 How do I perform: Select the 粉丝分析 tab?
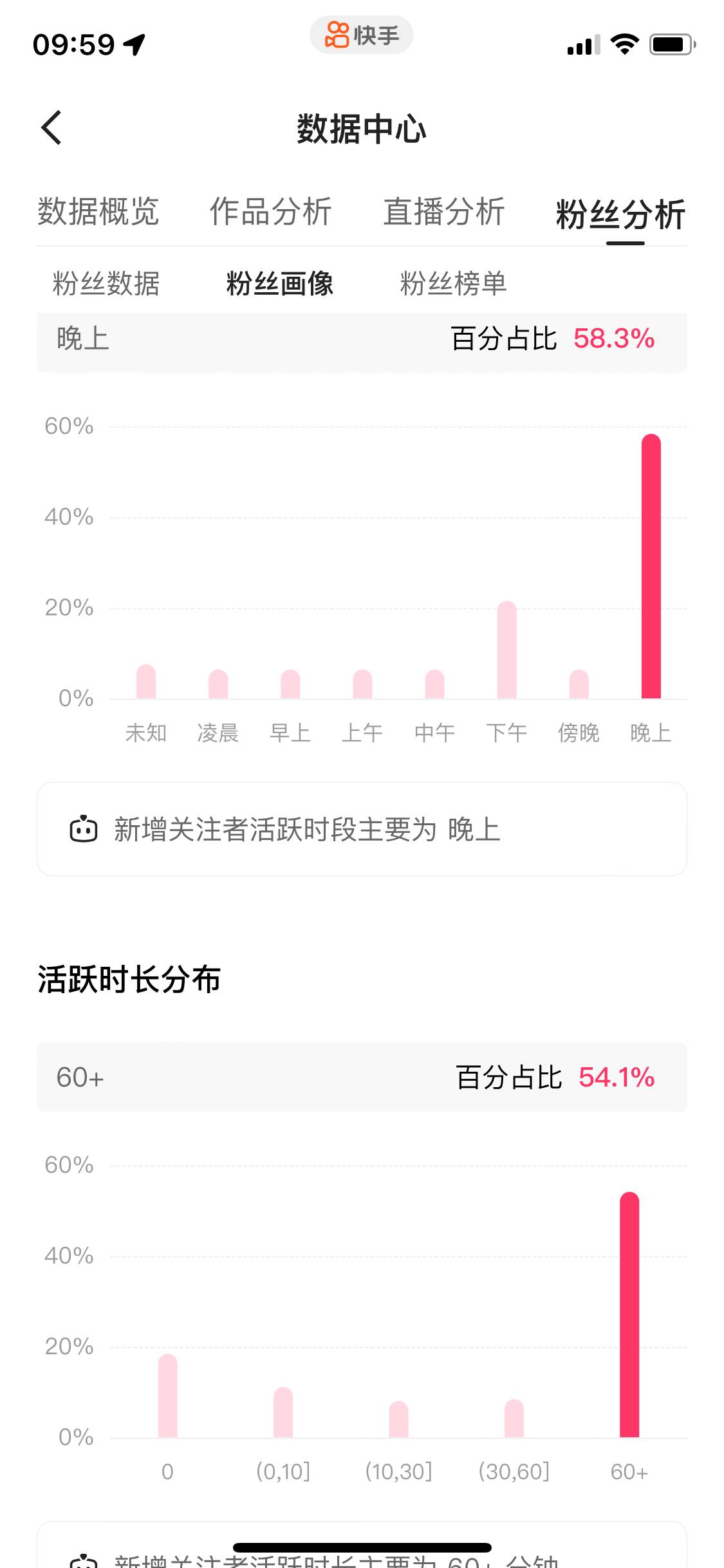click(621, 214)
